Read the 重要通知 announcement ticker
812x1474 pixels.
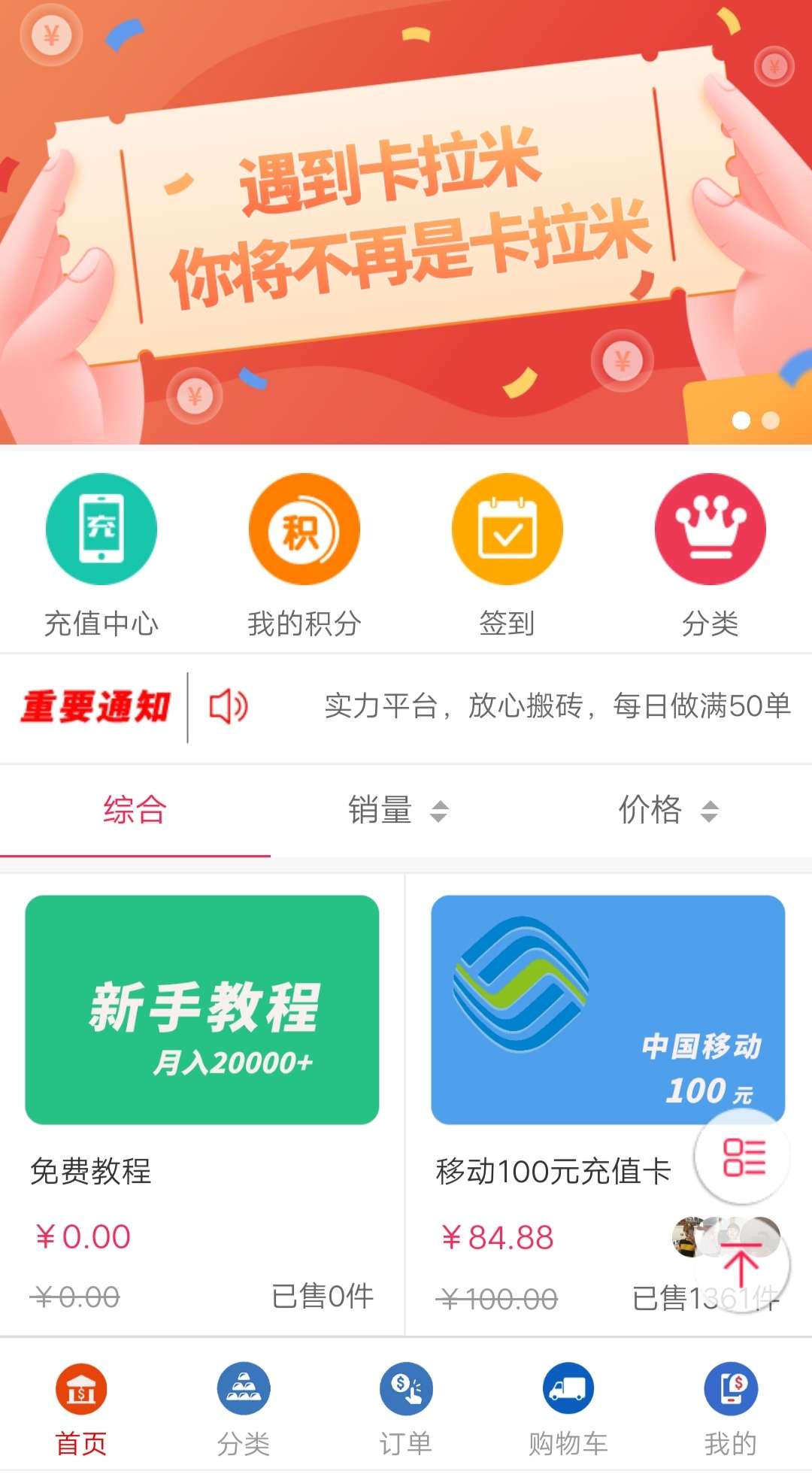556,707
